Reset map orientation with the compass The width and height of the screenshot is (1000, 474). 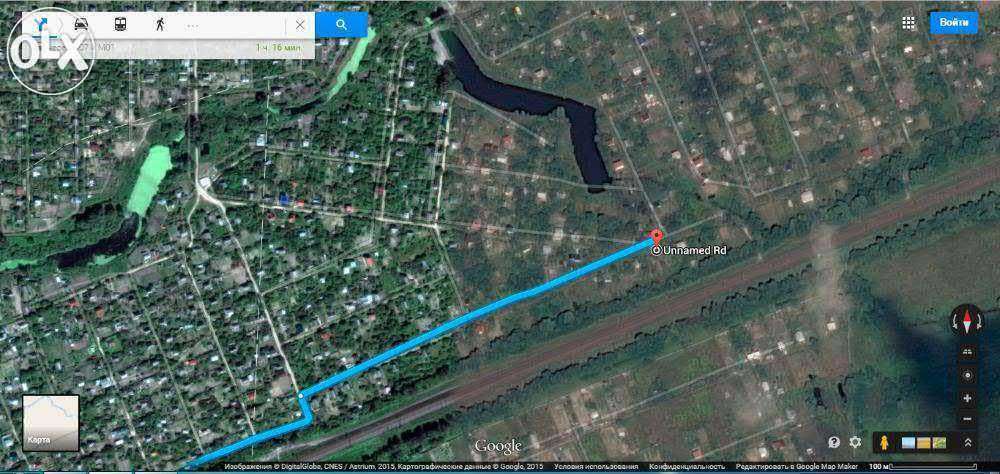pos(967,322)
